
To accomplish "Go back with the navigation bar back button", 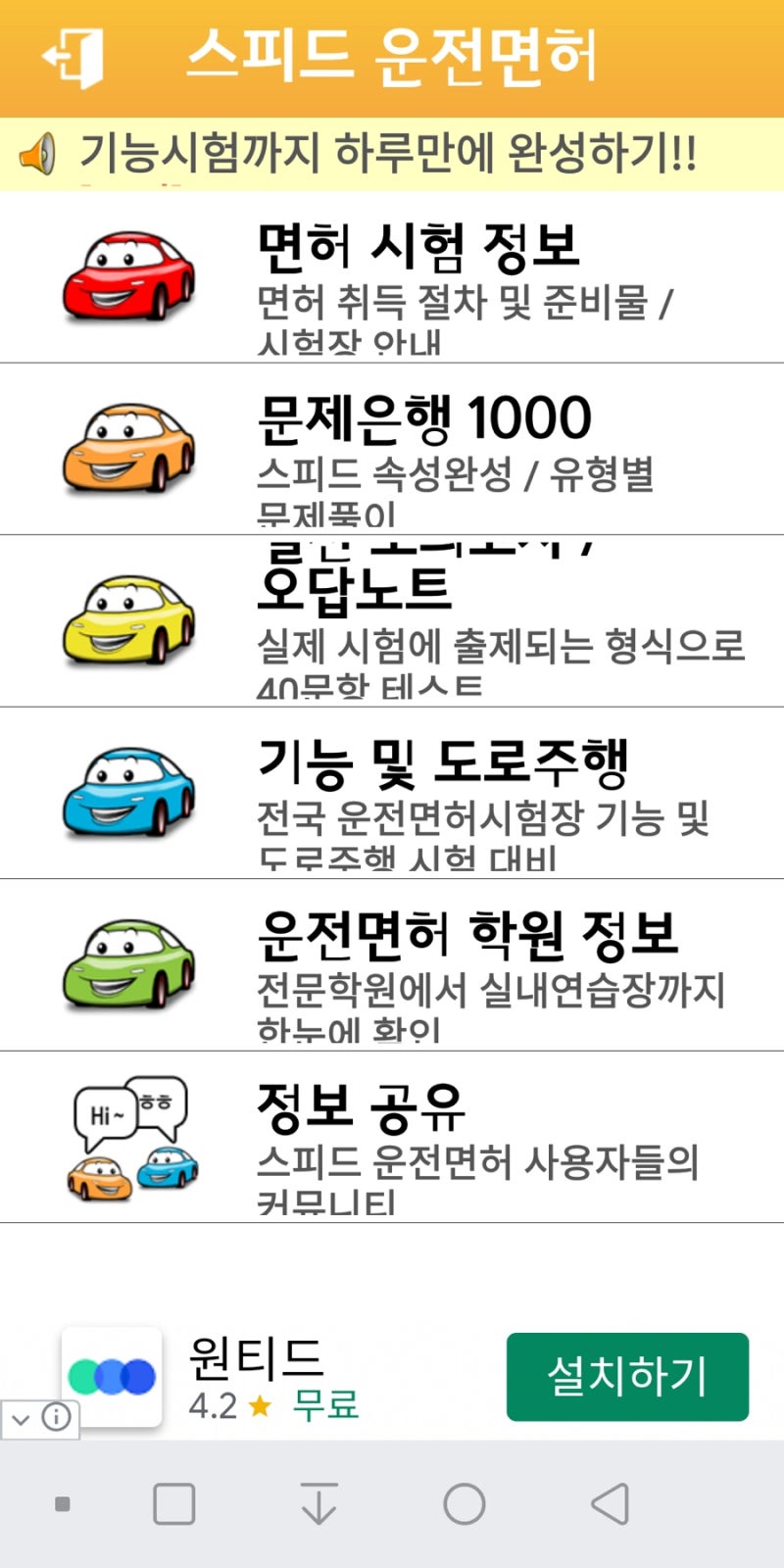I will (x=610, y=1503).
